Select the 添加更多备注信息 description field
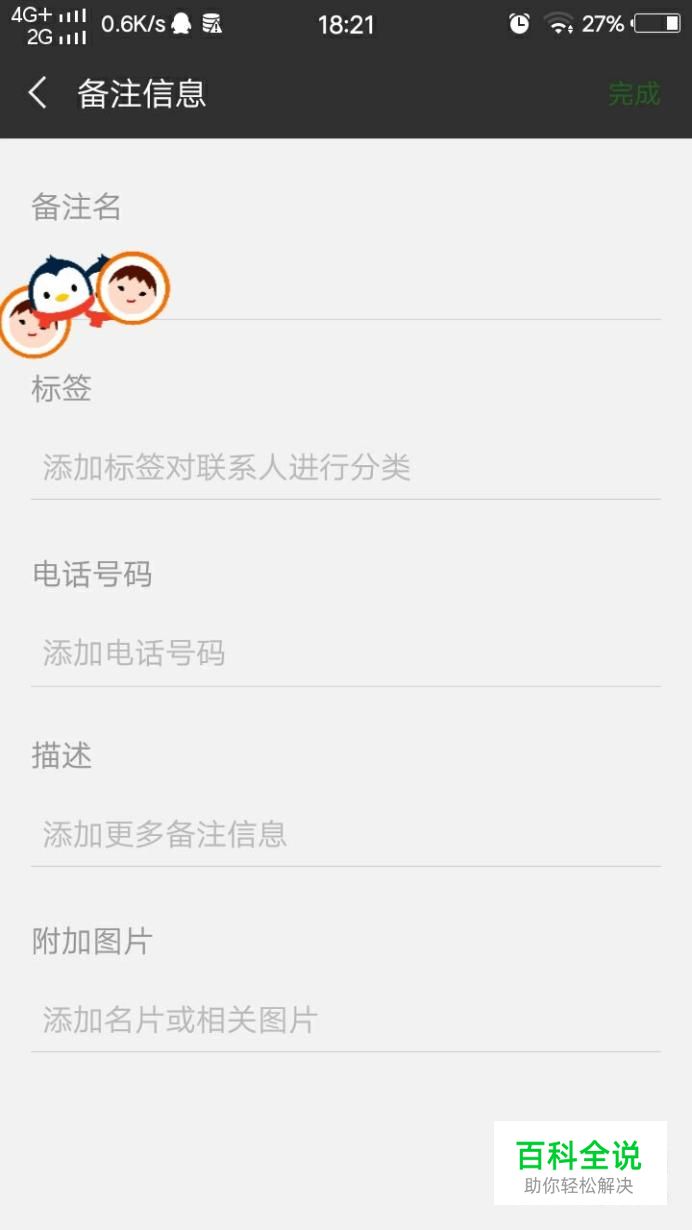This screenshot has width=692, height=1230. tap(346, 834)
